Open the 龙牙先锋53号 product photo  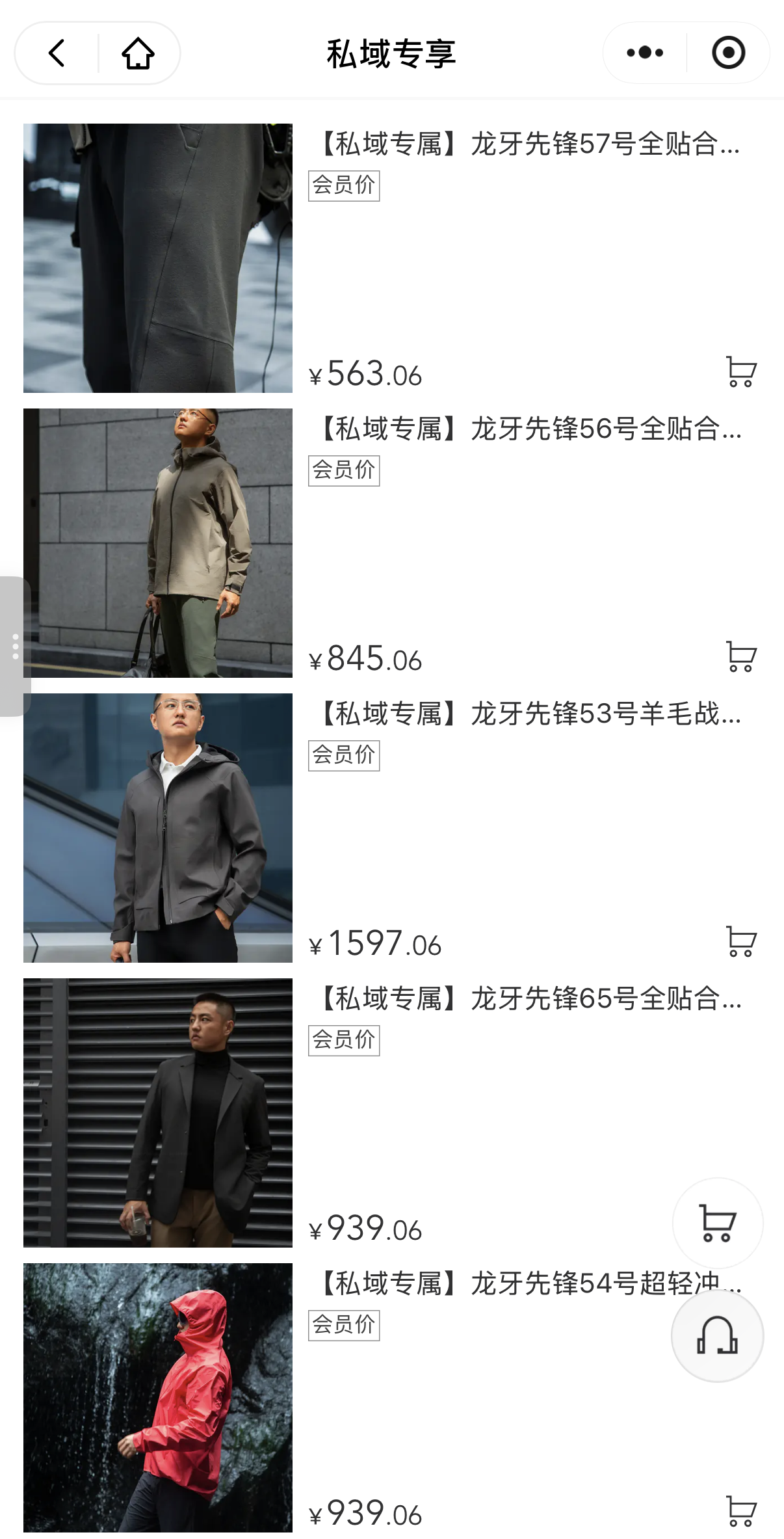pos(158,828)
